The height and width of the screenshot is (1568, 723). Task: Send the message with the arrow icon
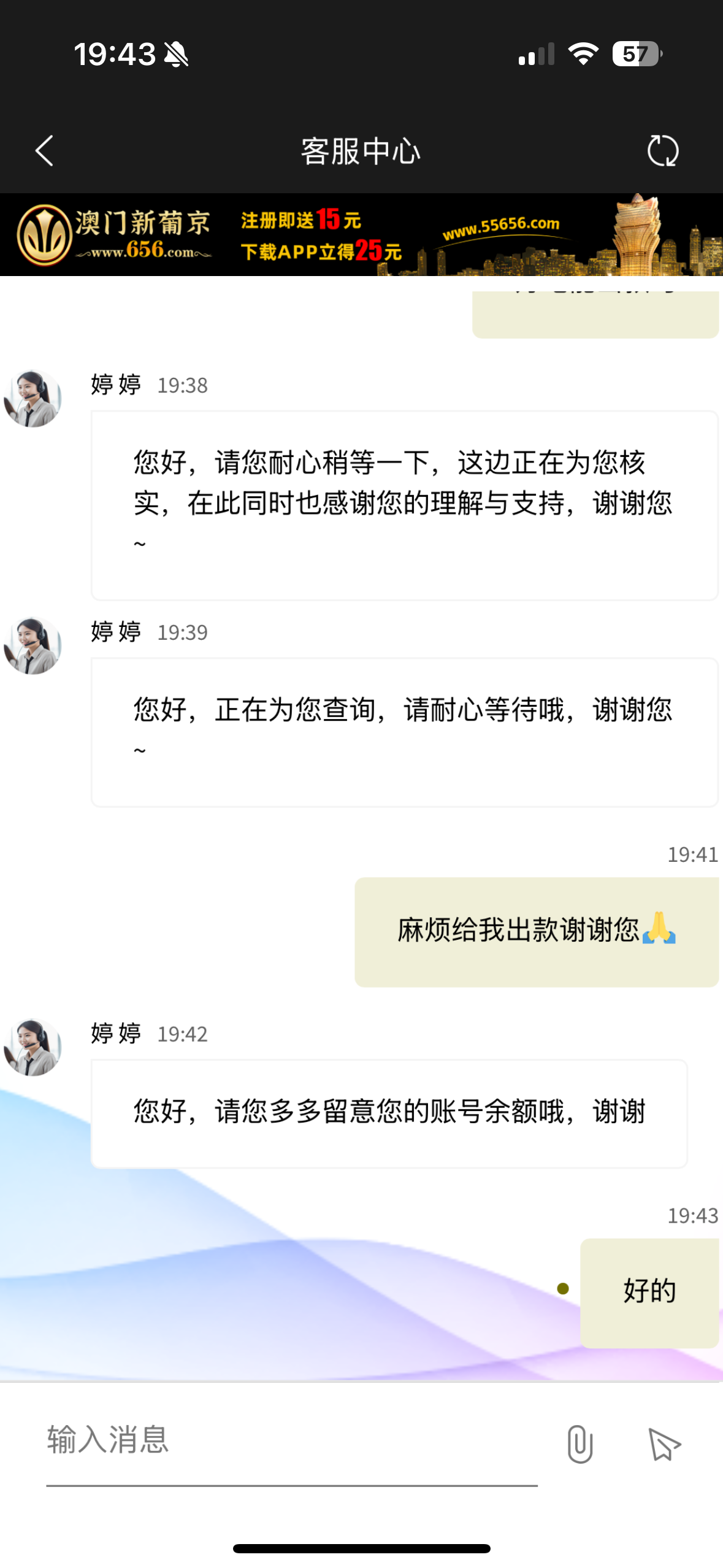pos(664,1443)
